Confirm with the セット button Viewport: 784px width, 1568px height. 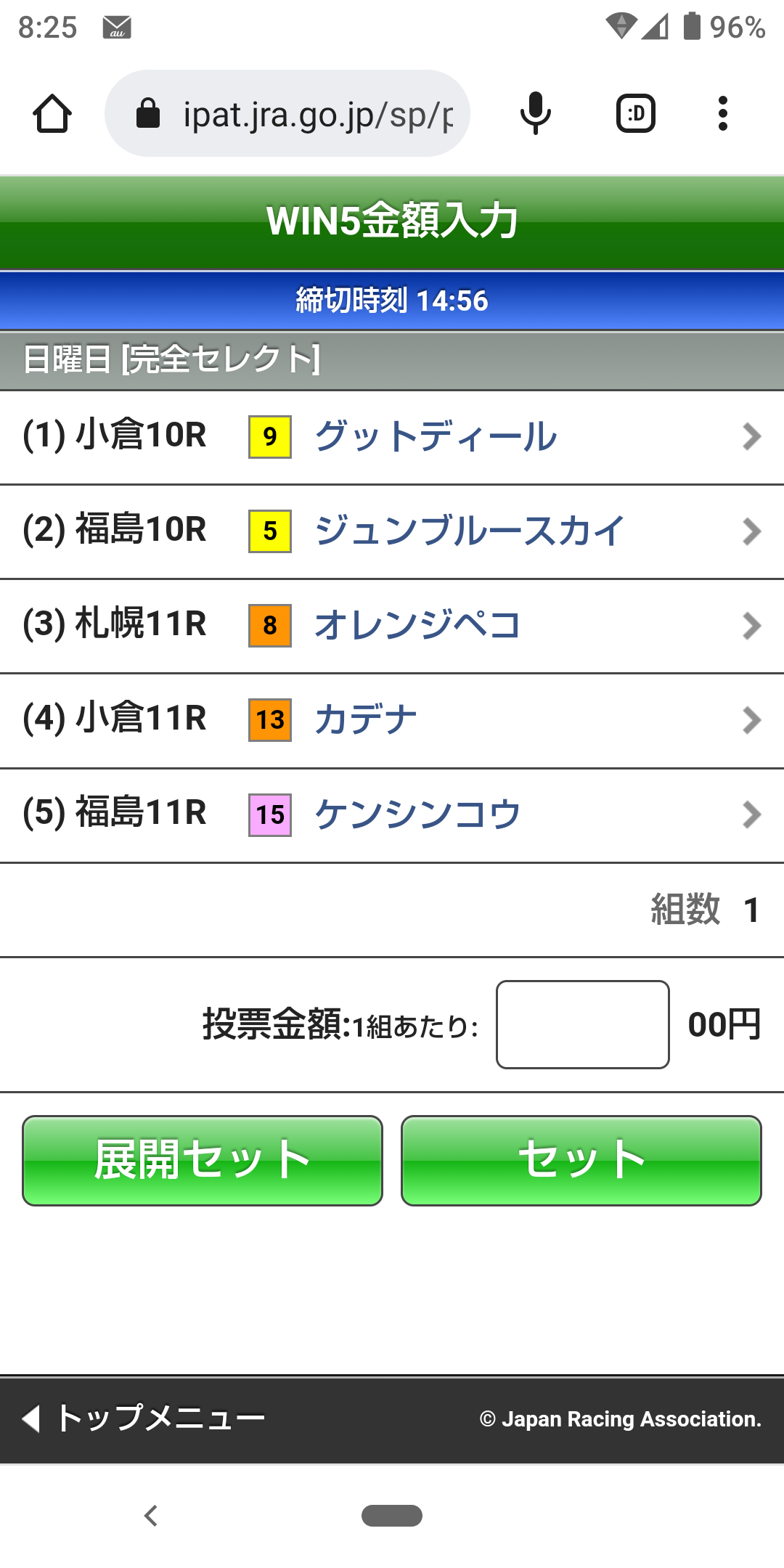point(581,1161)
